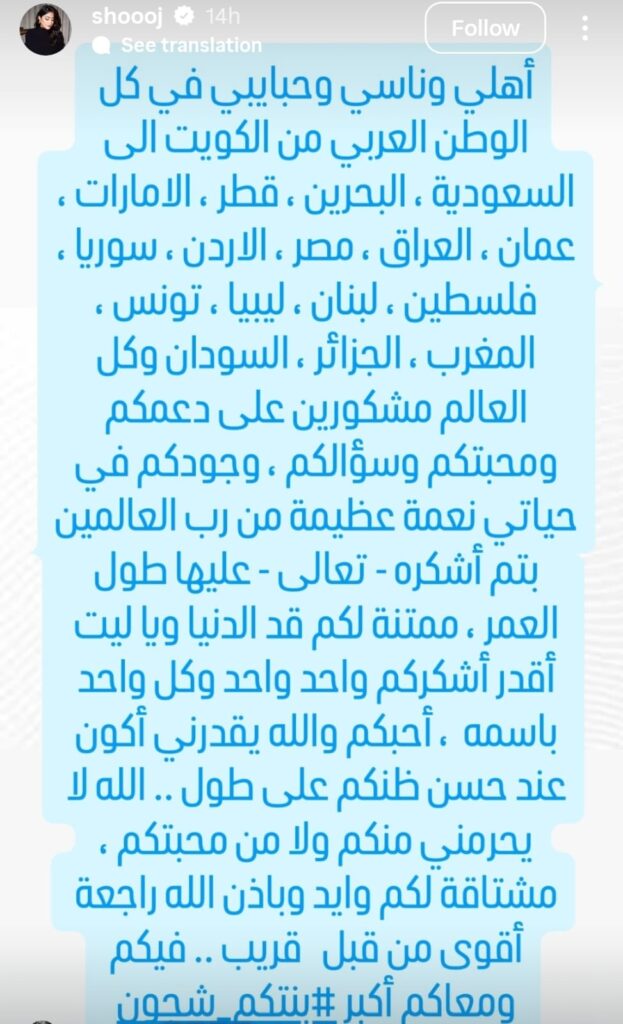Open shoooj's profile picture

tap(45, 28)
